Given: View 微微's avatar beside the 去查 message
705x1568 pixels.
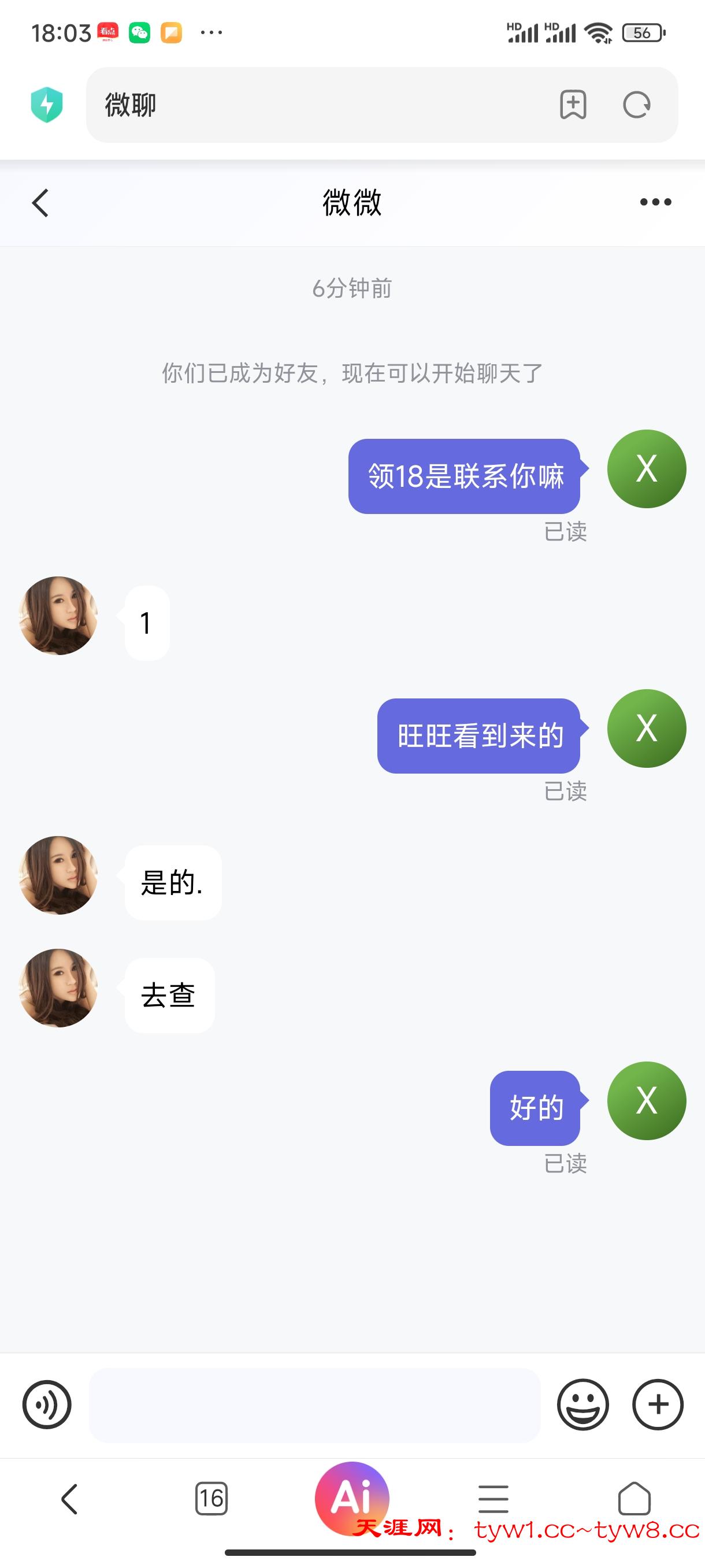Looking at the screenshot, I should tap(58, 988).
